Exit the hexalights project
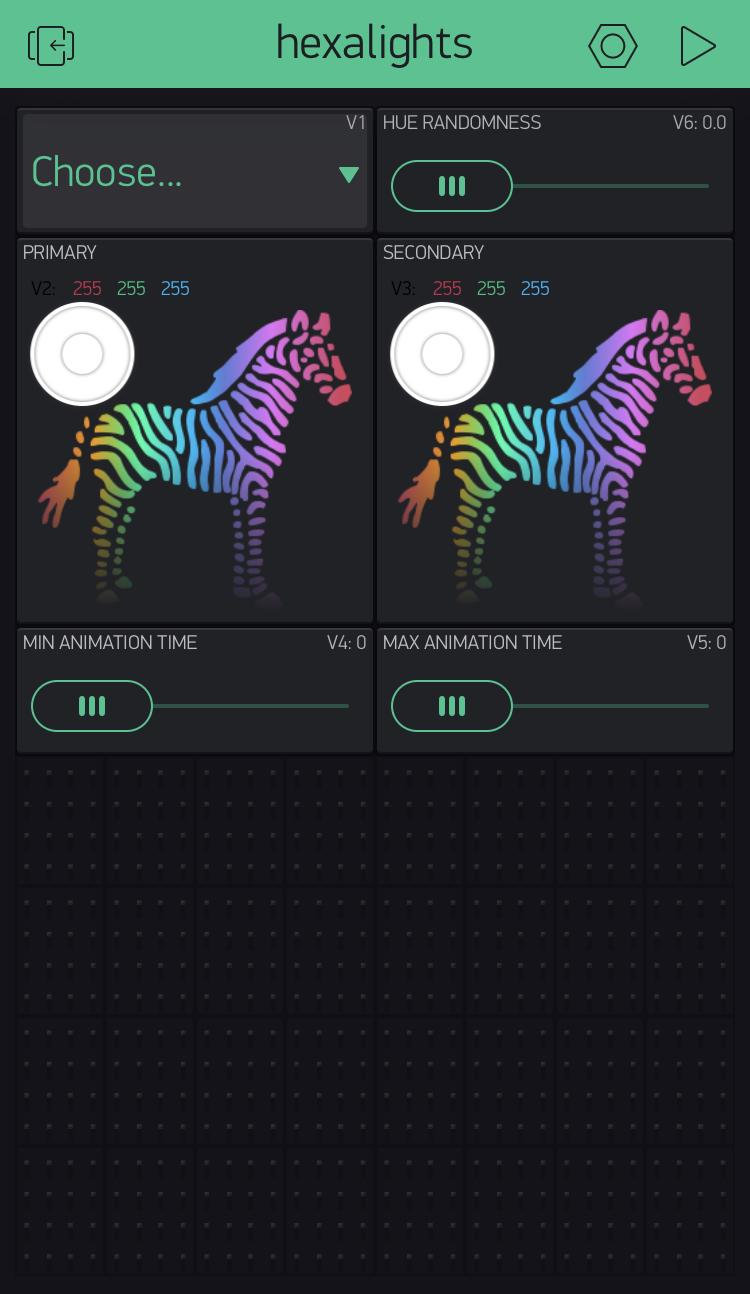Screen dimensions: 750x1294 click(51, 46)
